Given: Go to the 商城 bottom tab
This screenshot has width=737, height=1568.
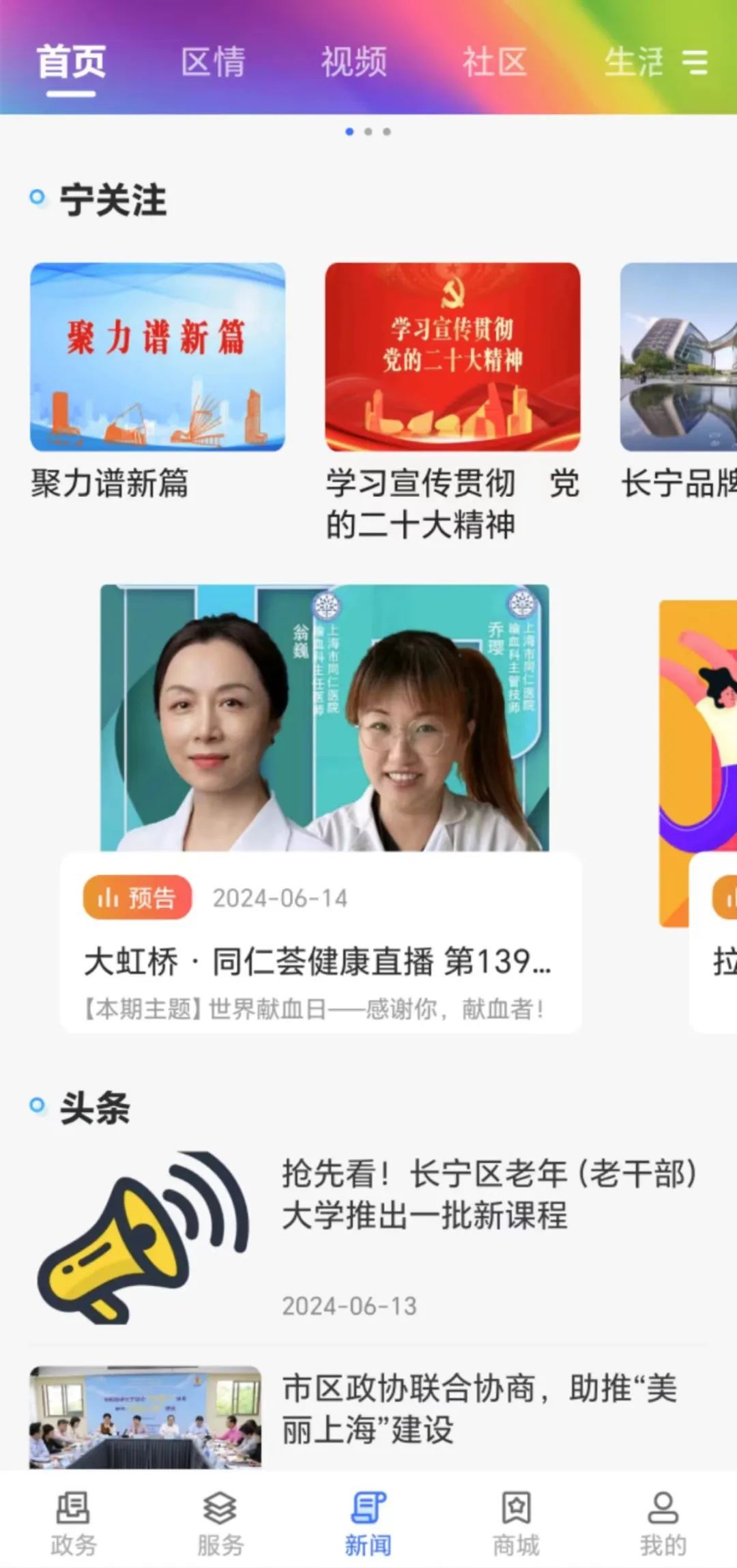Looking at the screenshot, I should (516, 1522).
